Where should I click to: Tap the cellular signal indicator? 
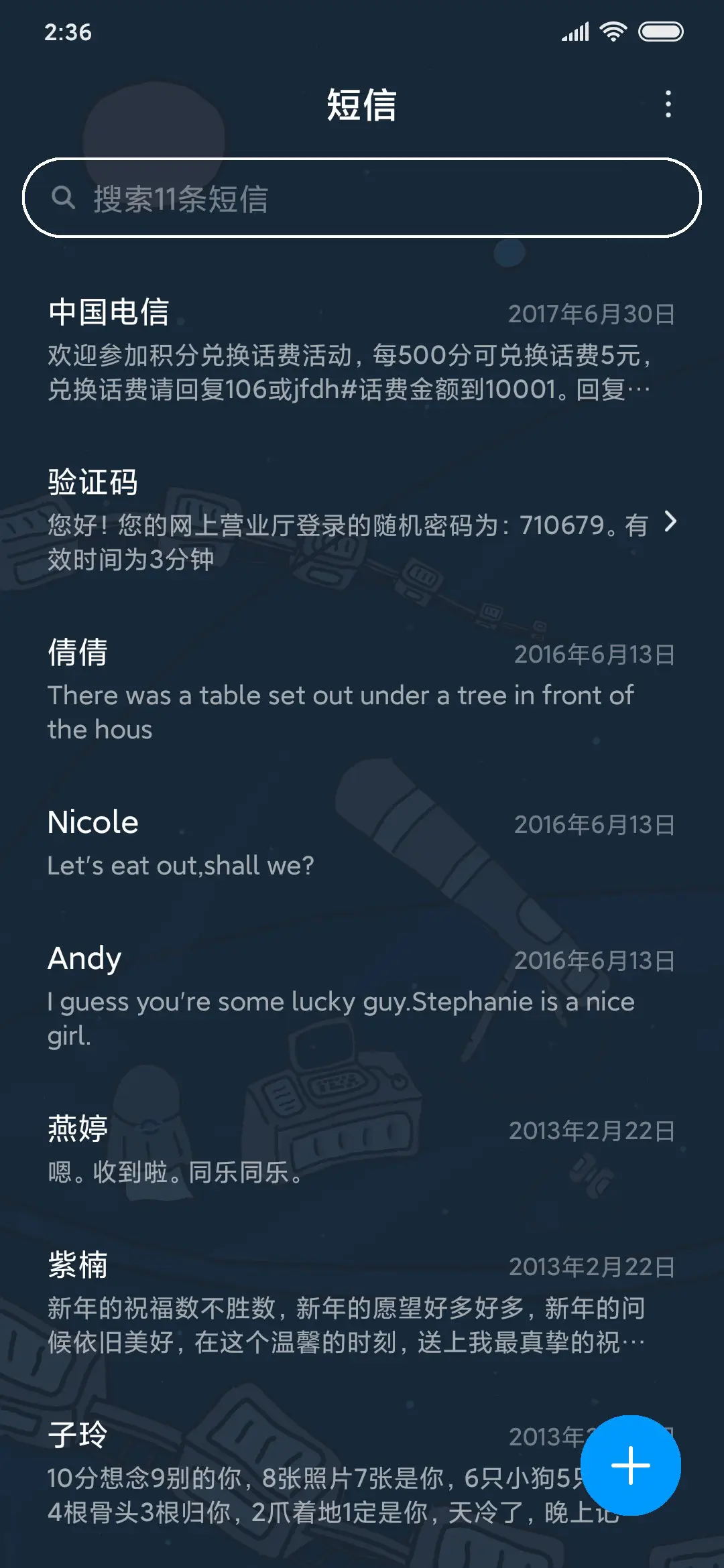pyautogui.click(x=573, y=29)
